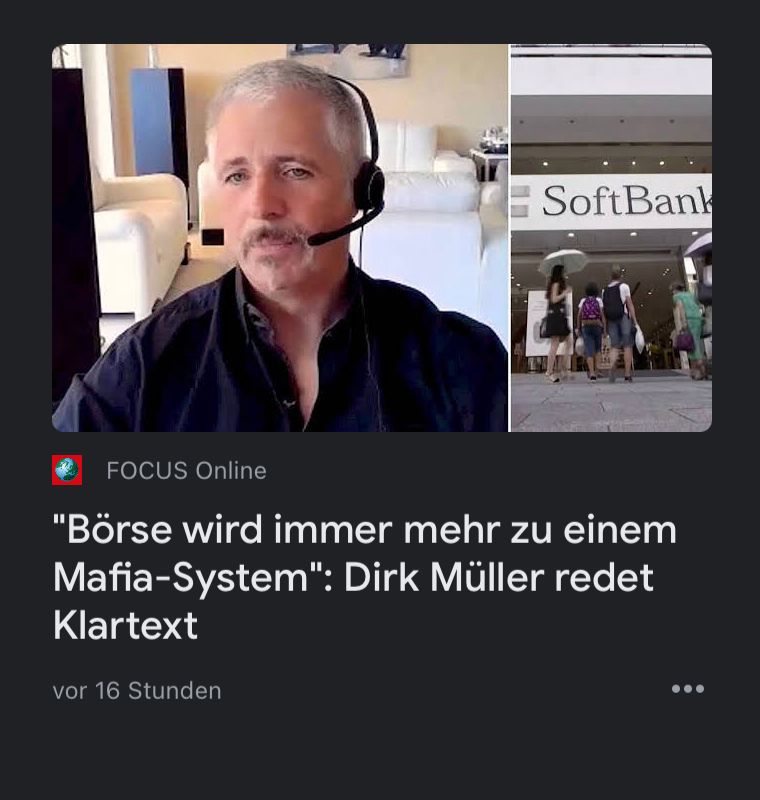Tap the vor 16 Stunden timestamp
Viewport: 760px width, 800px height.
point(137,688)
